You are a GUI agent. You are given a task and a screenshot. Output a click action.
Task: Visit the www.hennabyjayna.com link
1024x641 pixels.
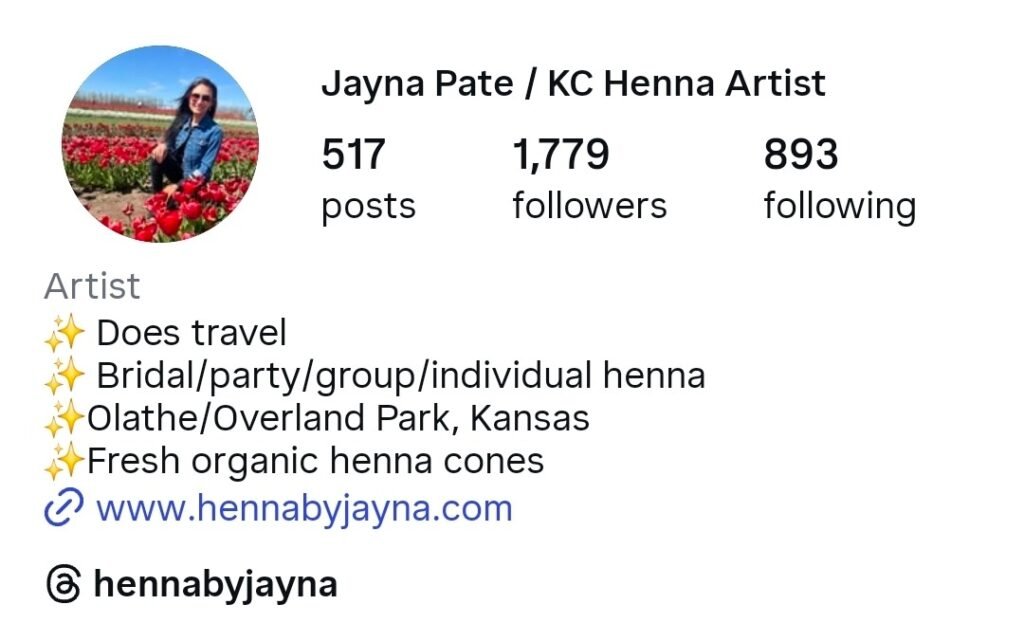pos(303,508)
